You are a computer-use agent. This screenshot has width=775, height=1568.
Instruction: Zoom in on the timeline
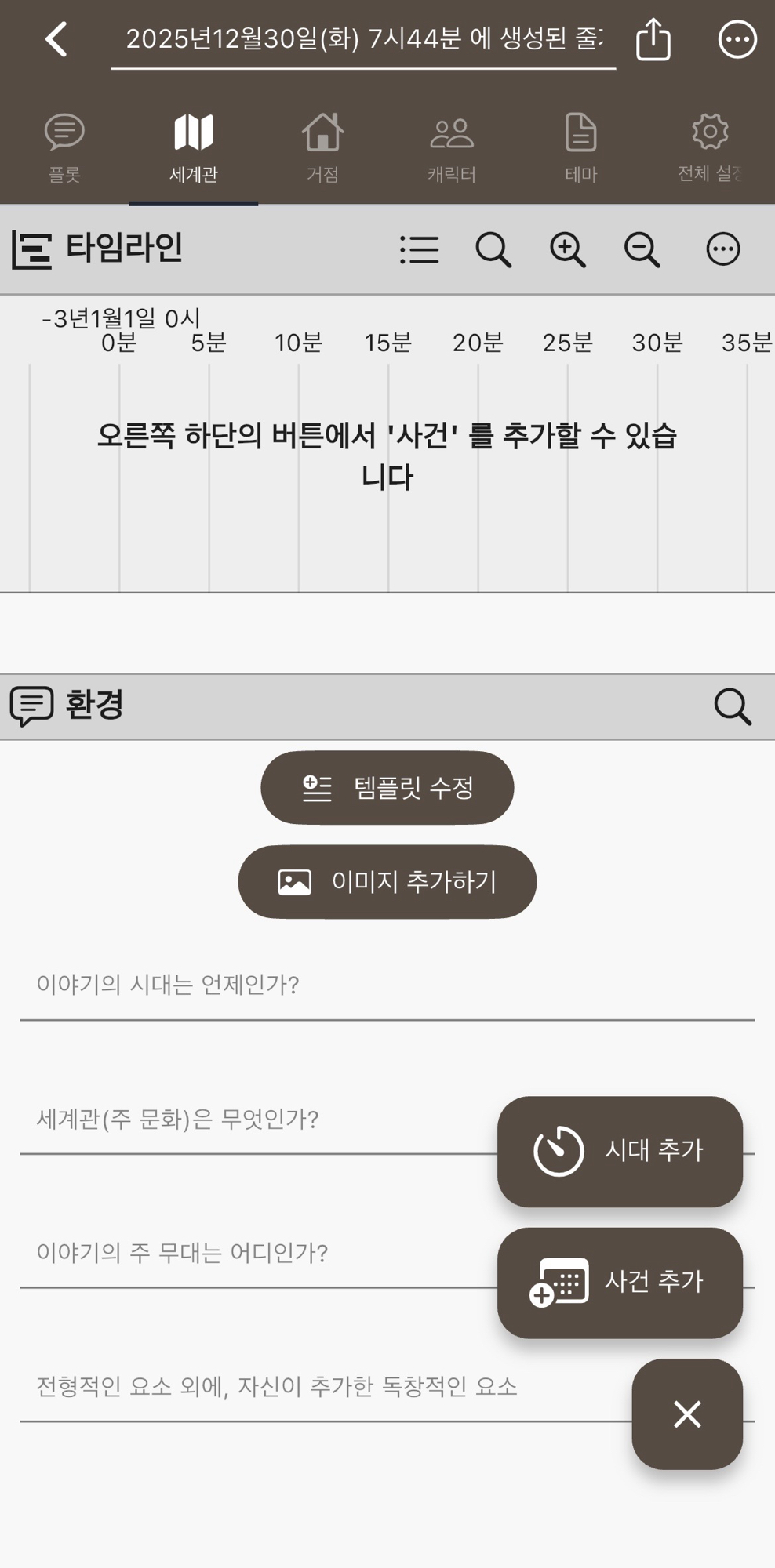567,249
